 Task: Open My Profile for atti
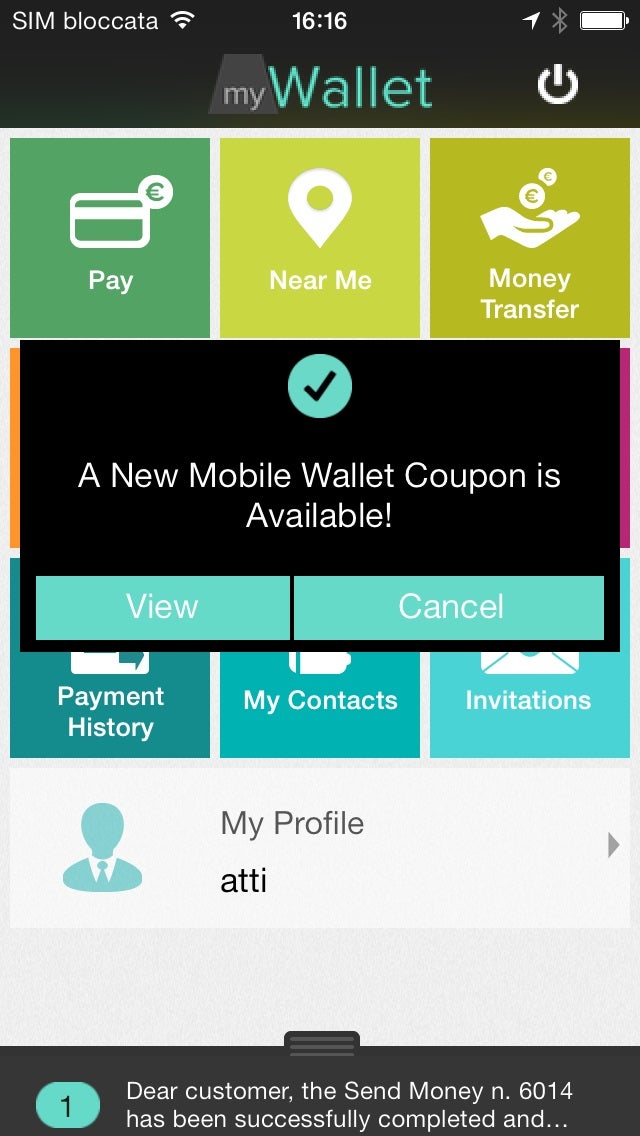320,848
